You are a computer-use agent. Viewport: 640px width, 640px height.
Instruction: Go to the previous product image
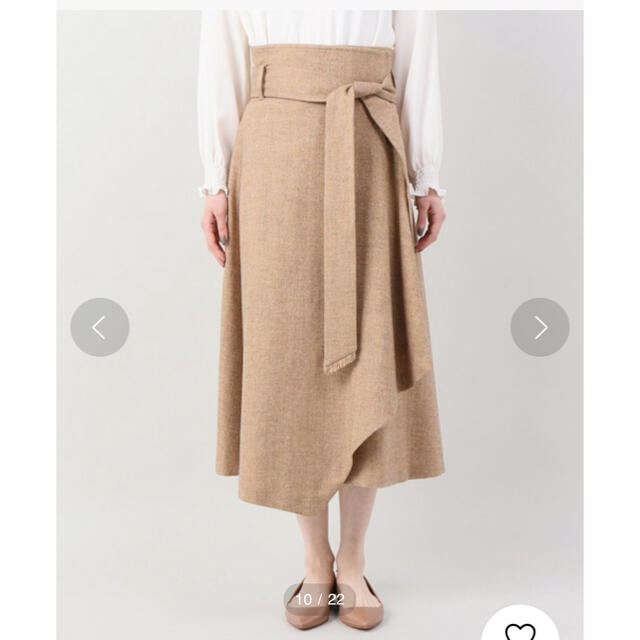click(x=99, y=327)
